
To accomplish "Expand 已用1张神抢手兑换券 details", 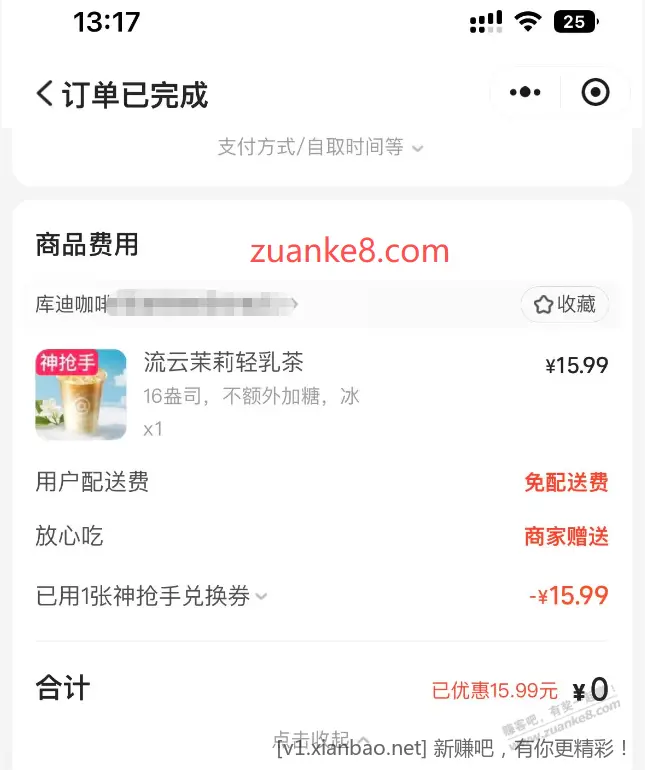I will click(152, 596).
